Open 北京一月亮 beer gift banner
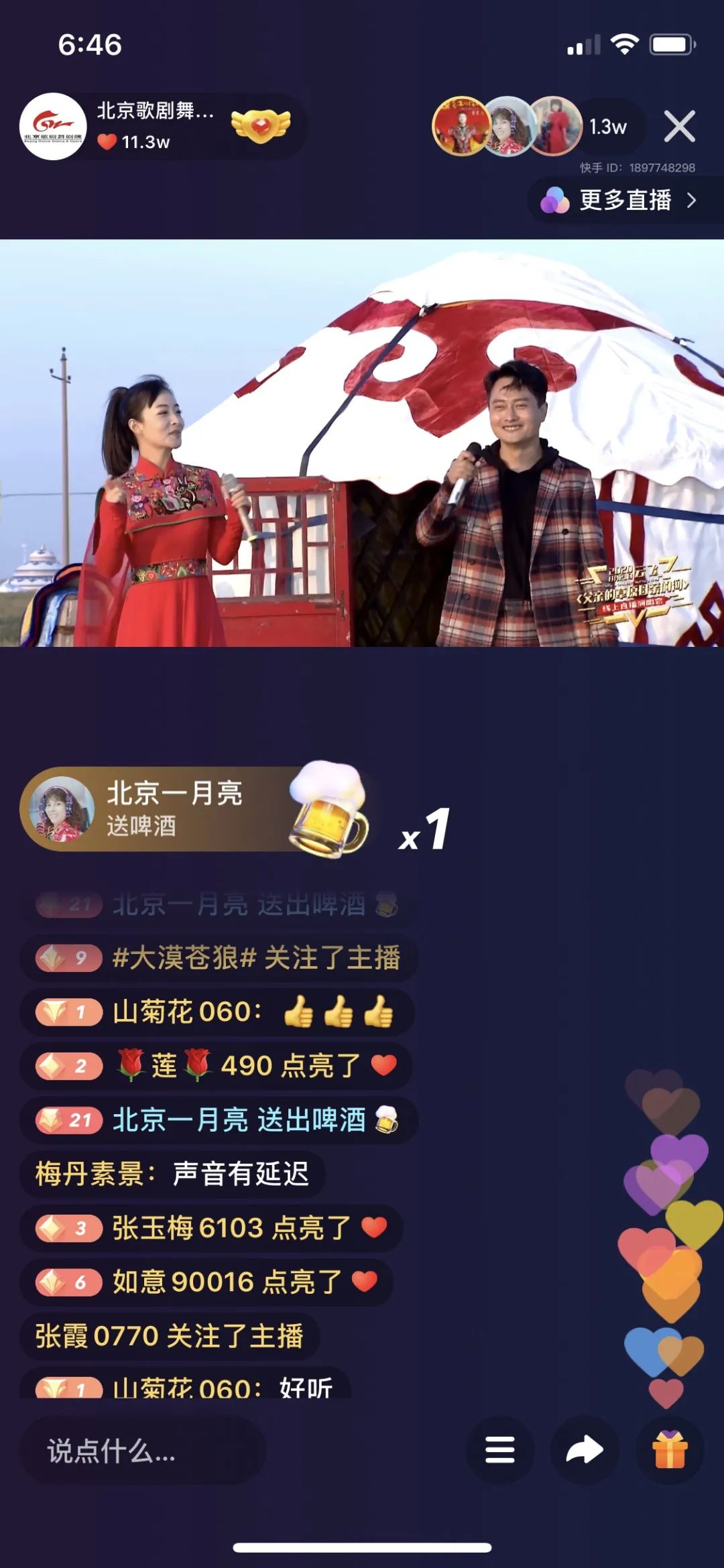The image size is (724, 1568). (x=194, y=809)
